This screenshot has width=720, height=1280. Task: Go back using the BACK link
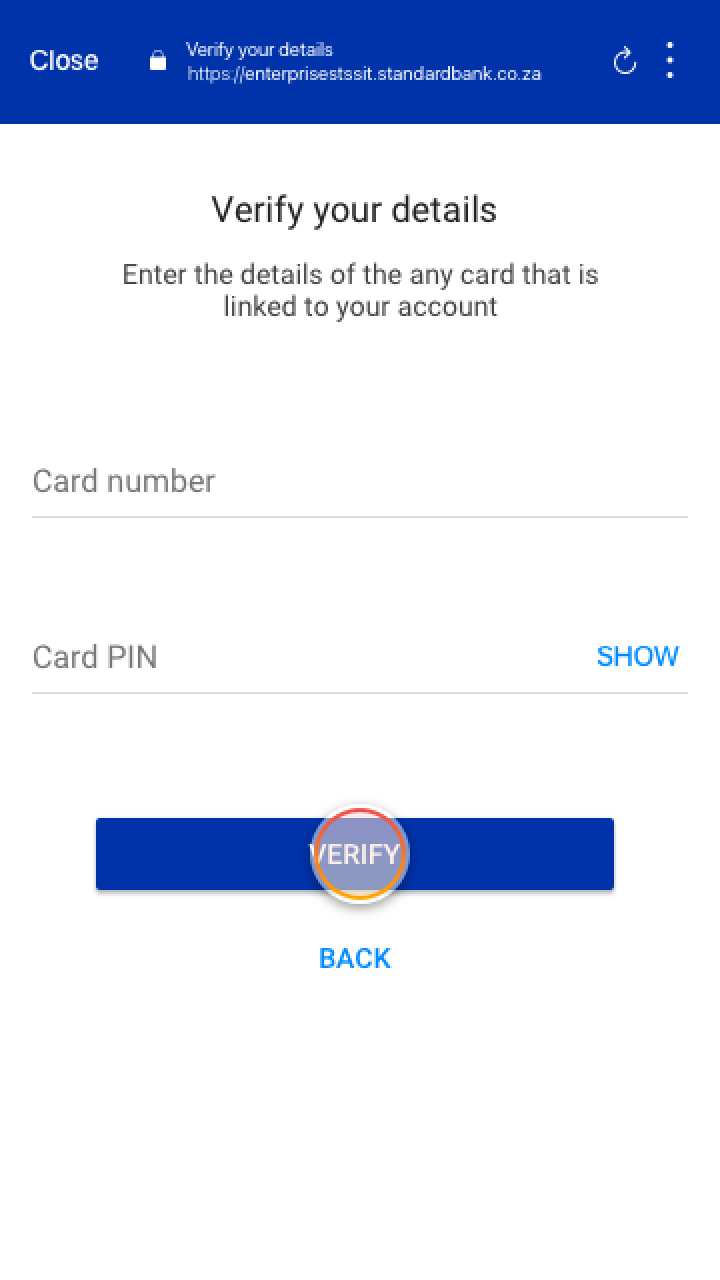354,958
